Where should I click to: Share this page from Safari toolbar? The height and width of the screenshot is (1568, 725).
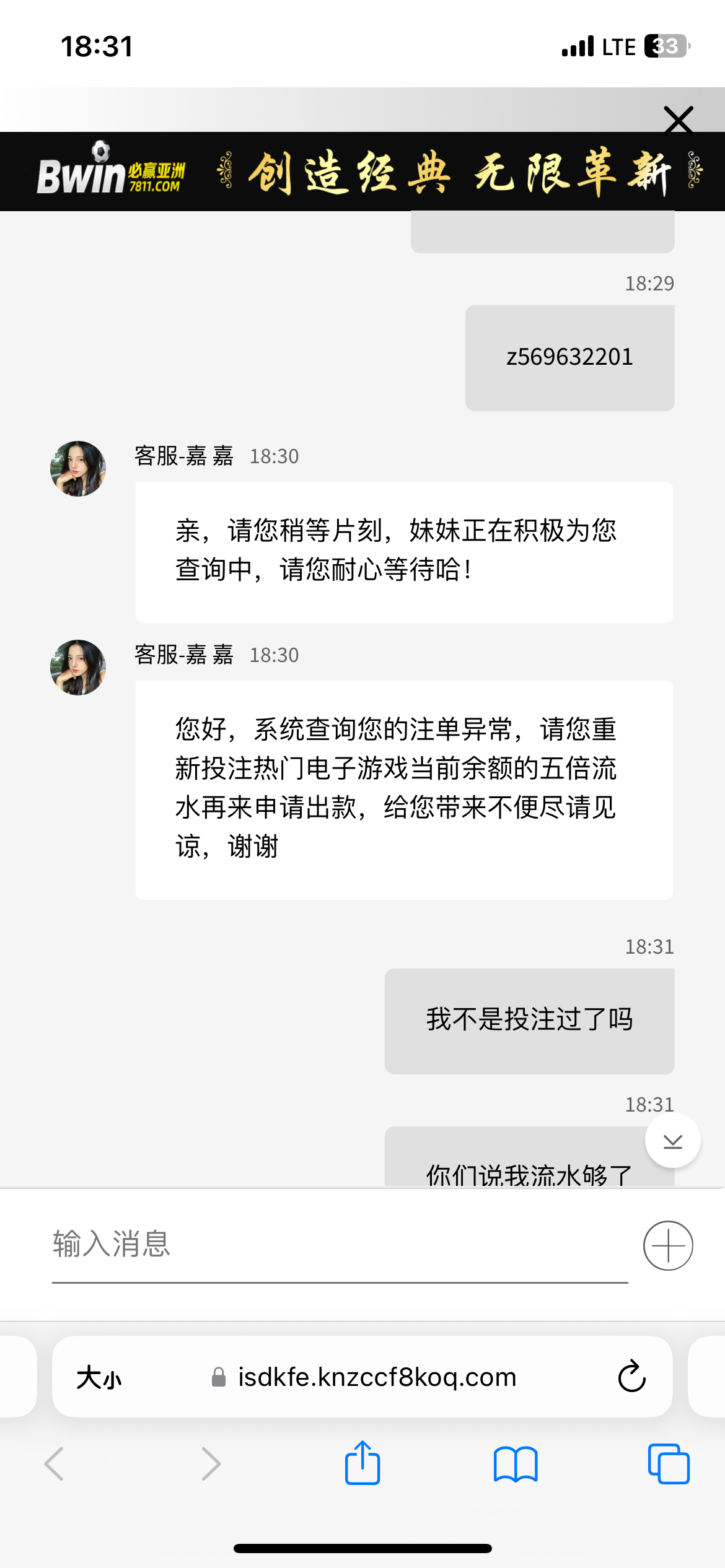[362, 1463]
